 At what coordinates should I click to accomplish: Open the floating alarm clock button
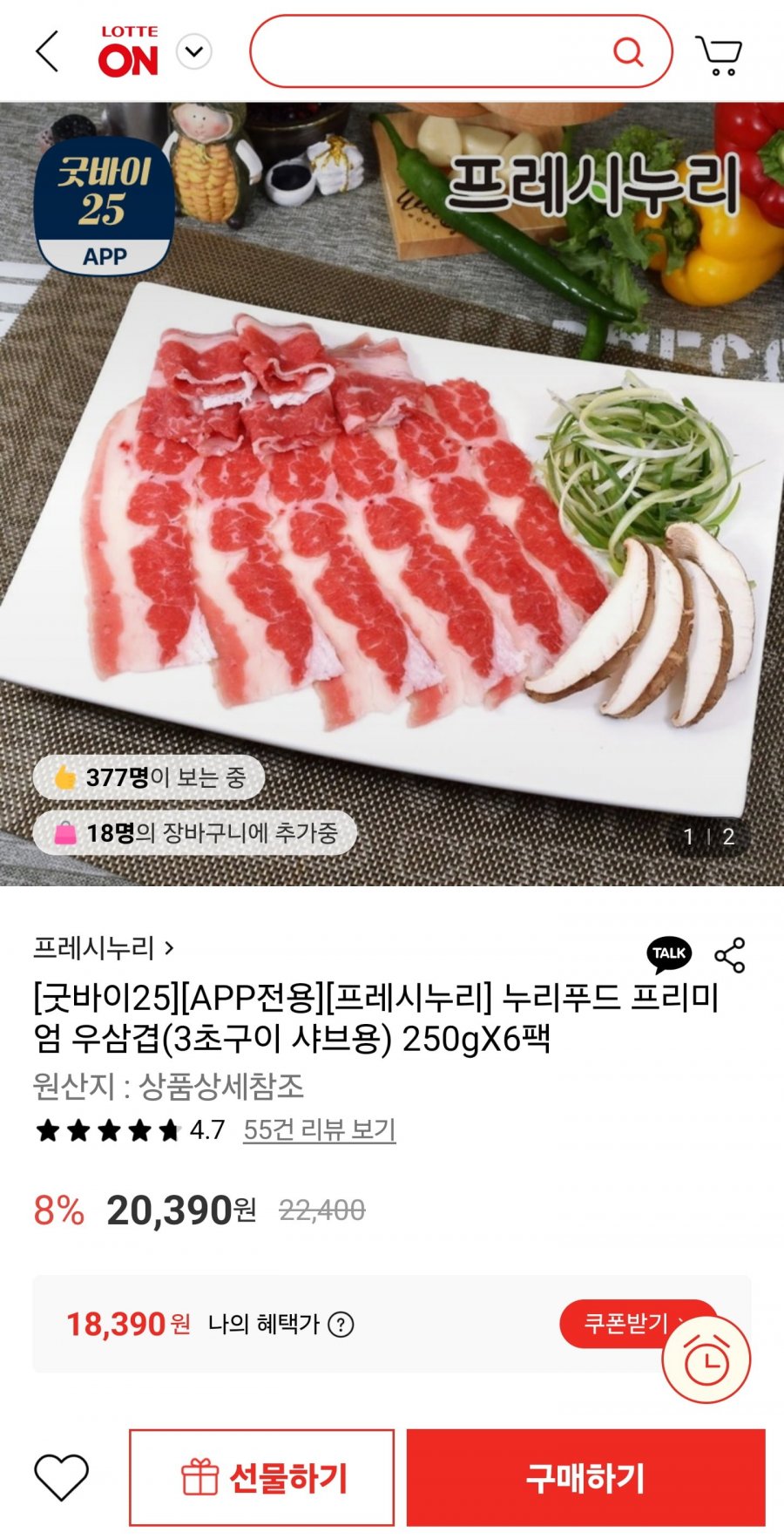[x=706, y=1359]
